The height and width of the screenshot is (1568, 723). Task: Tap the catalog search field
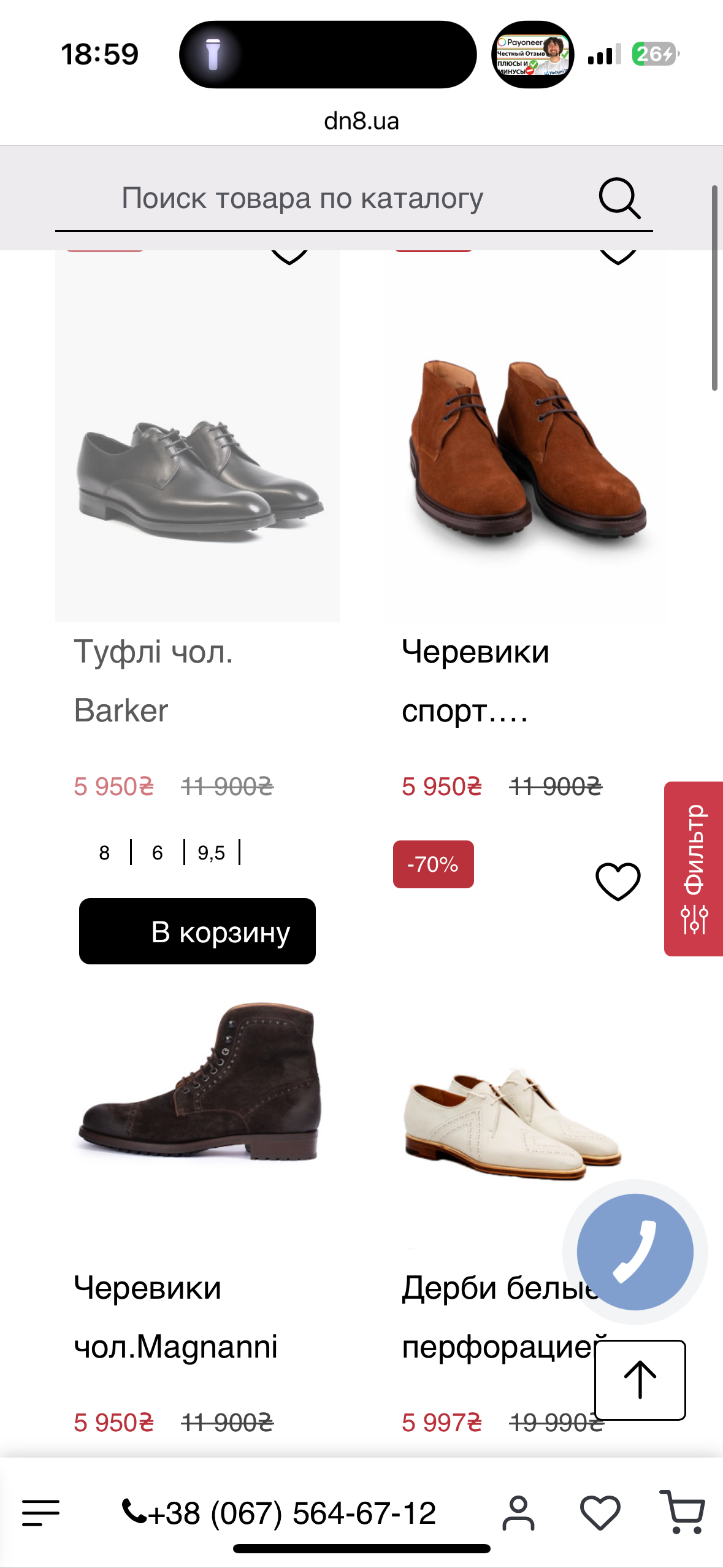pyautogui.click(x=302, y=199)
